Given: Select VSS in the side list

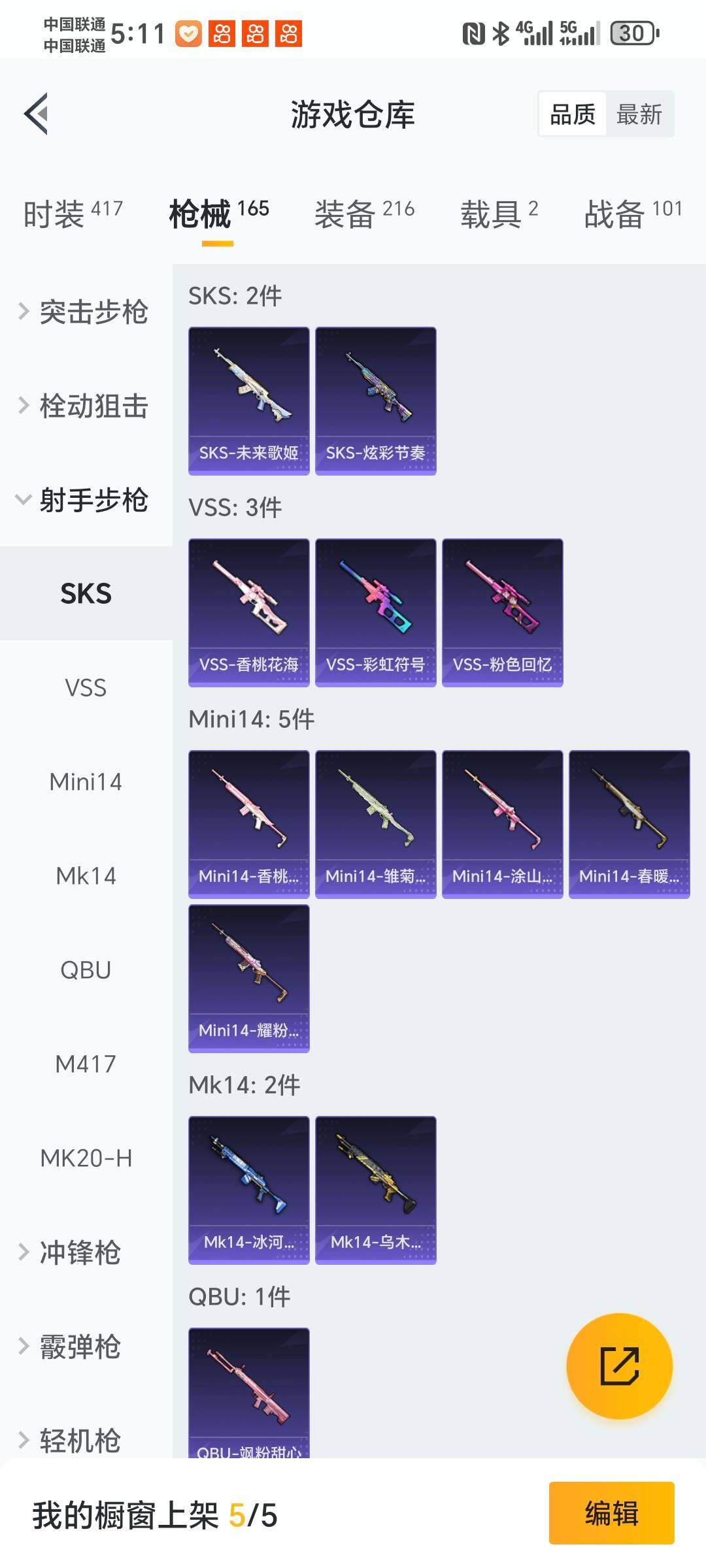Looking at the screenshot, I should 86,688.
